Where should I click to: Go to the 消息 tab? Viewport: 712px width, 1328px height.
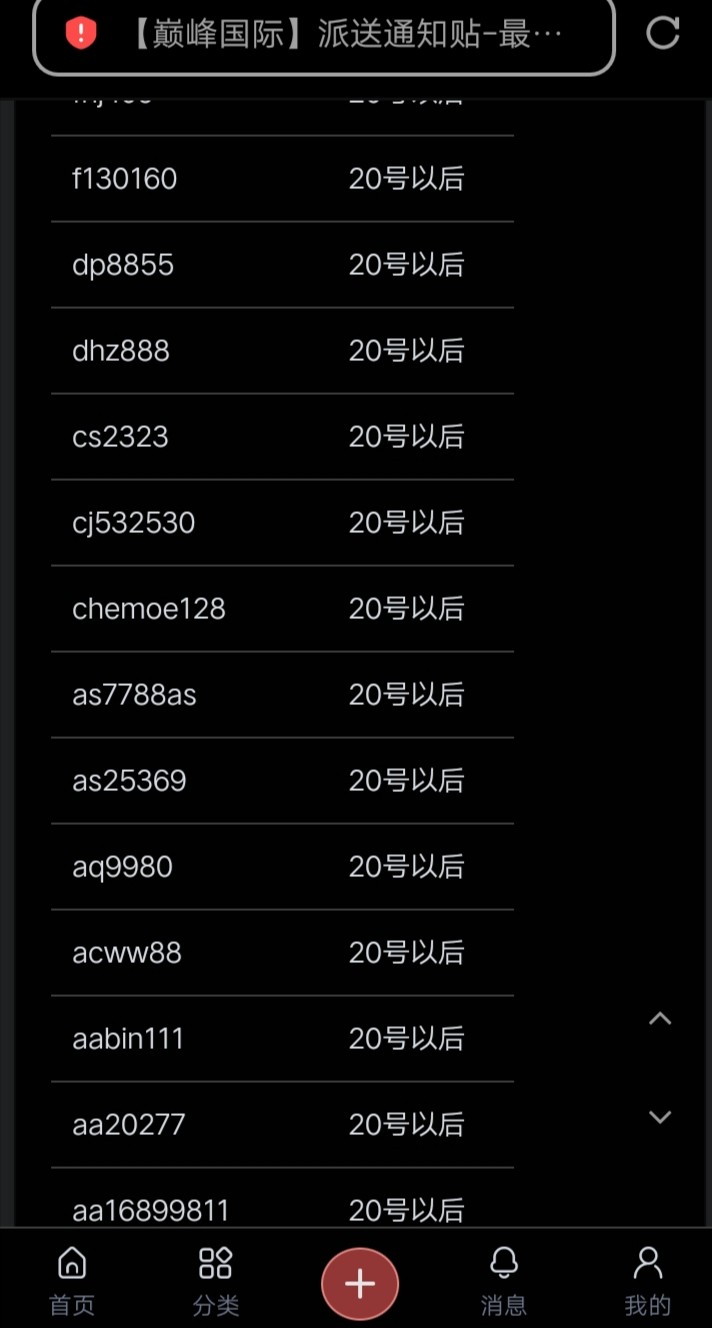[504, 1279]
